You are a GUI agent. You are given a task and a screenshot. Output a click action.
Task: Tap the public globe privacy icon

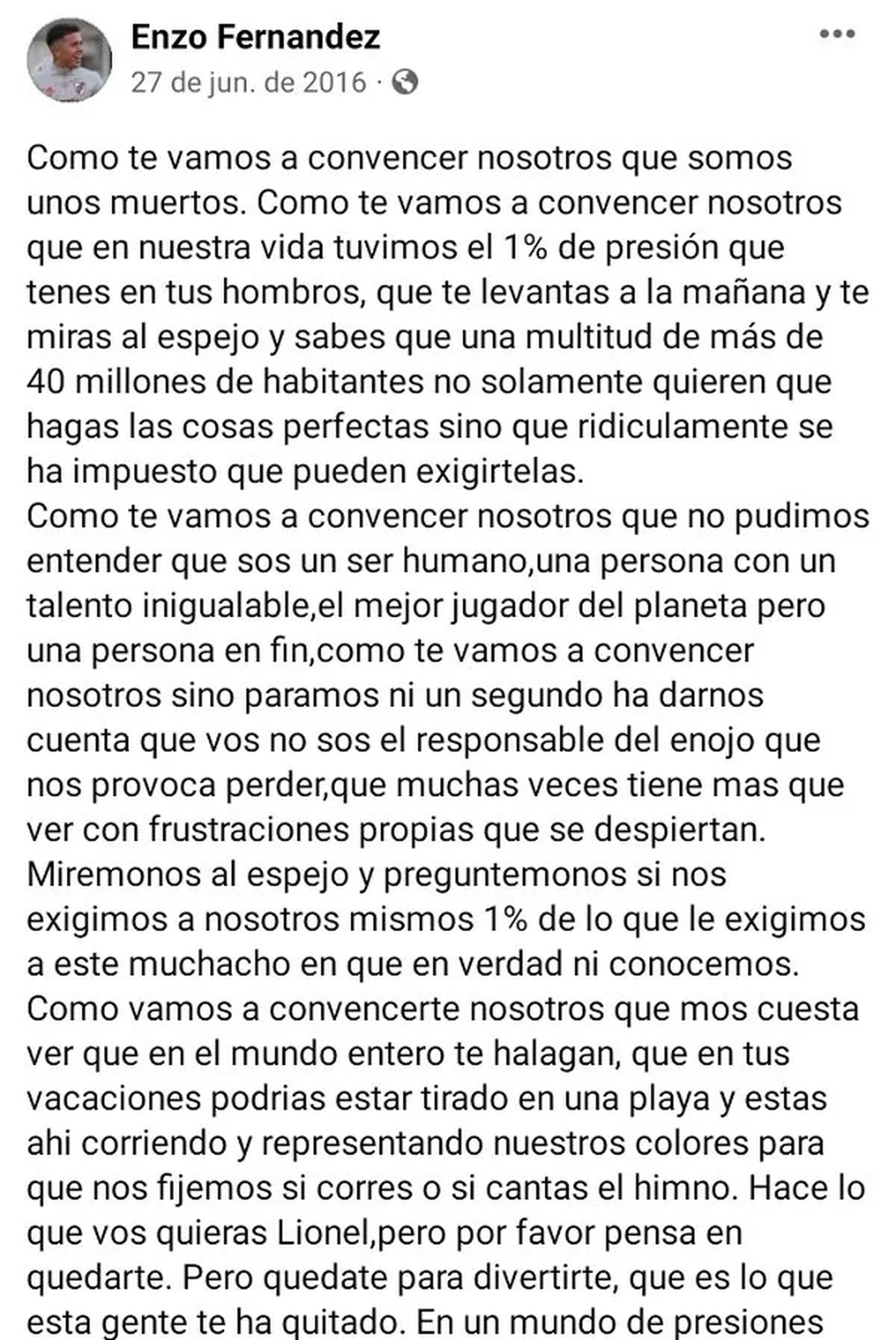tap(405, 81)
